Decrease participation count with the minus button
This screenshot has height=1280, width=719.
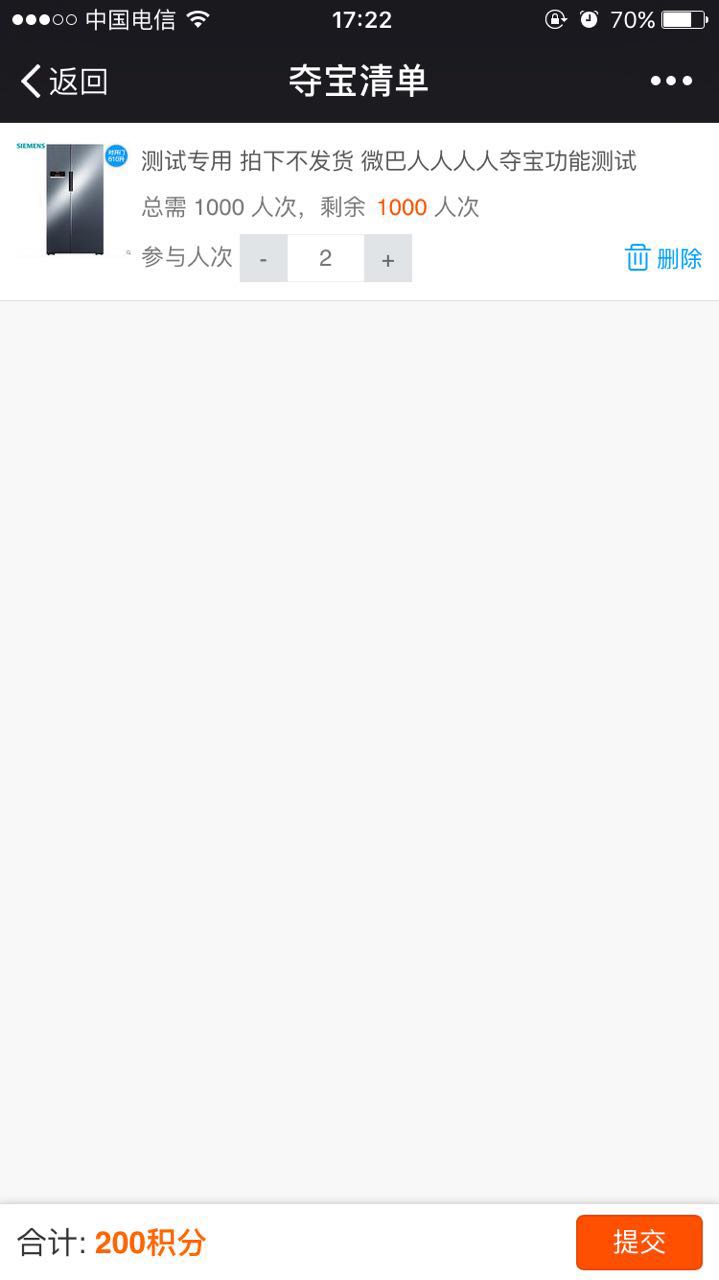(x=263, y=259)
